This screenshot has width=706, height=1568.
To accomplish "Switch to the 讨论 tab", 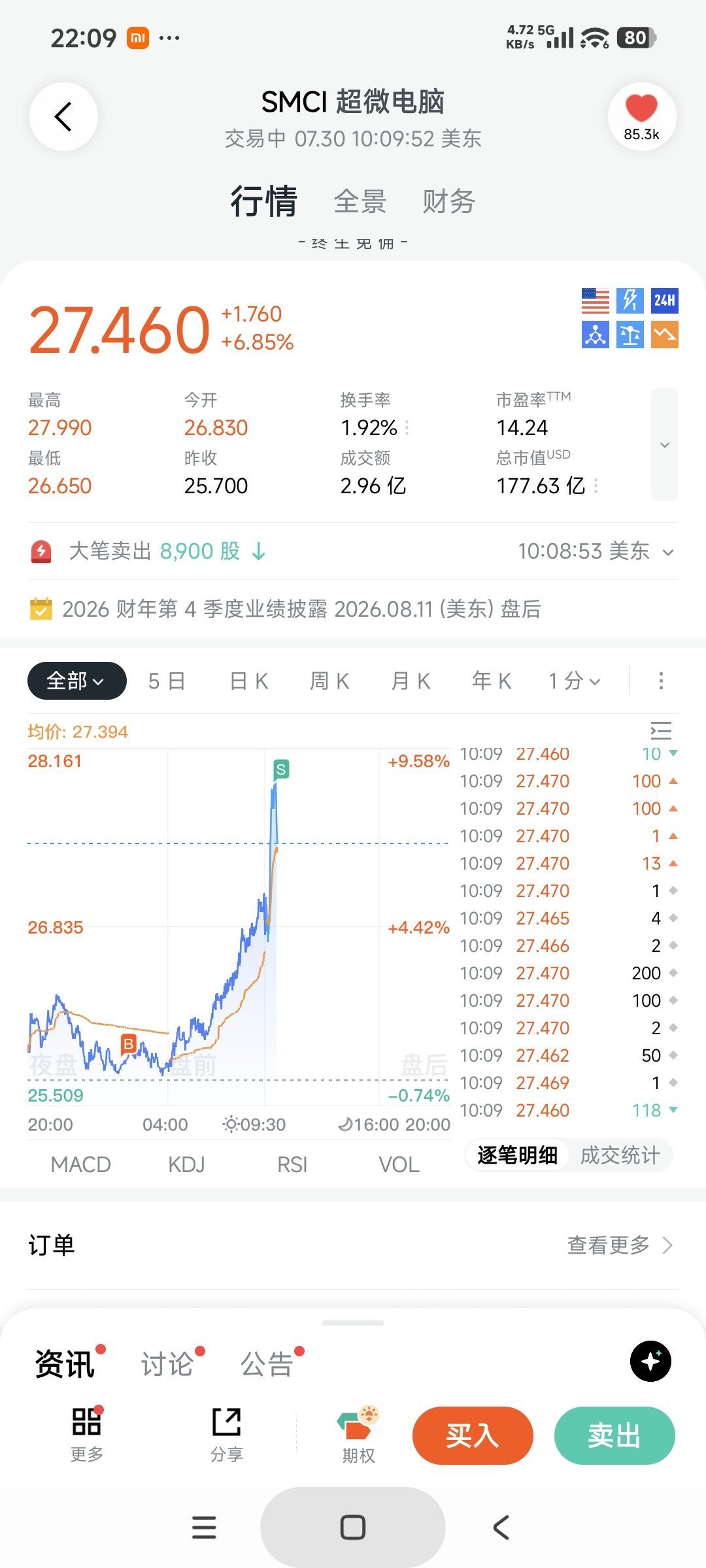I will (167, 1364).
